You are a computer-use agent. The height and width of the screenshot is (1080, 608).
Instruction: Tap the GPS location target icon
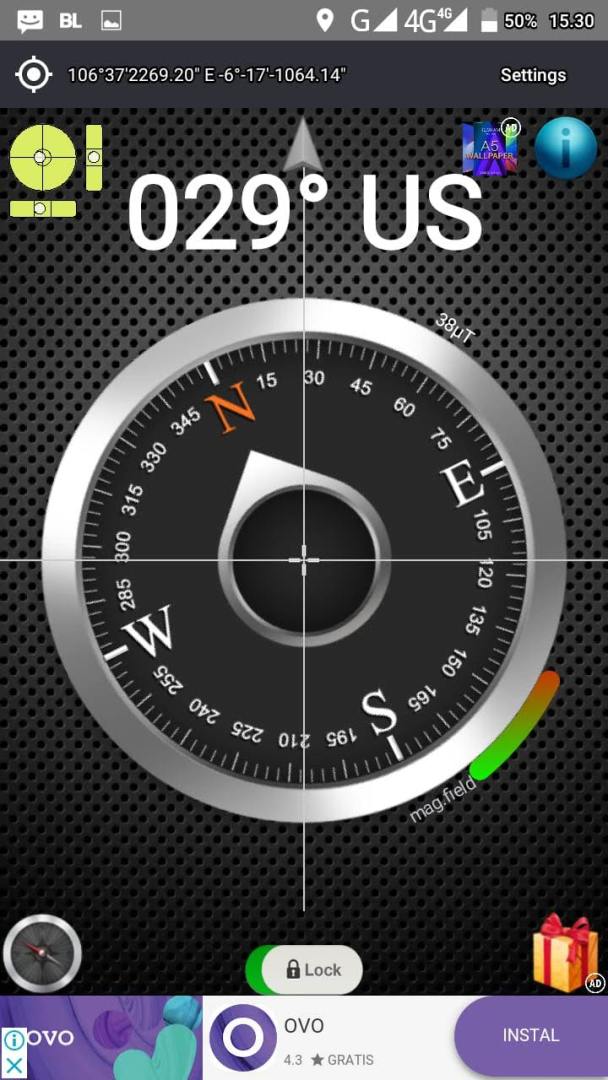tap(33, 74)
